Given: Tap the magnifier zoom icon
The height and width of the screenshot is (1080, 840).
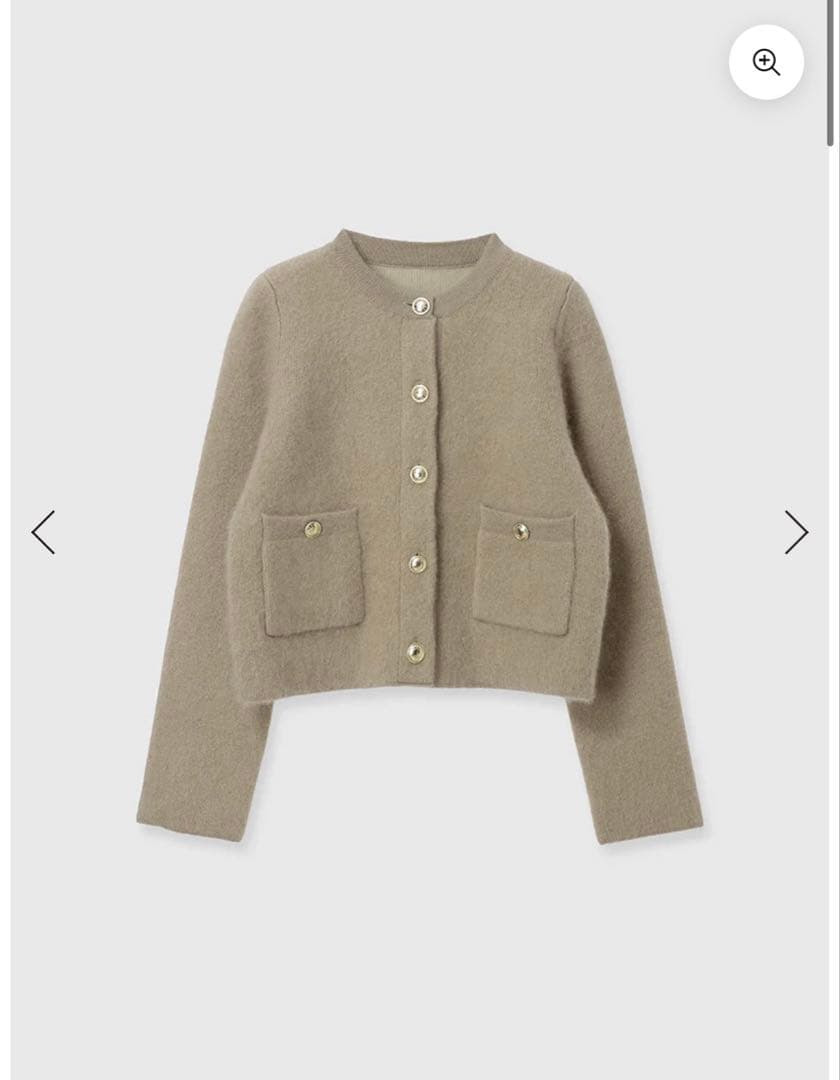Looking at the screenshot, I should (766, 62).
